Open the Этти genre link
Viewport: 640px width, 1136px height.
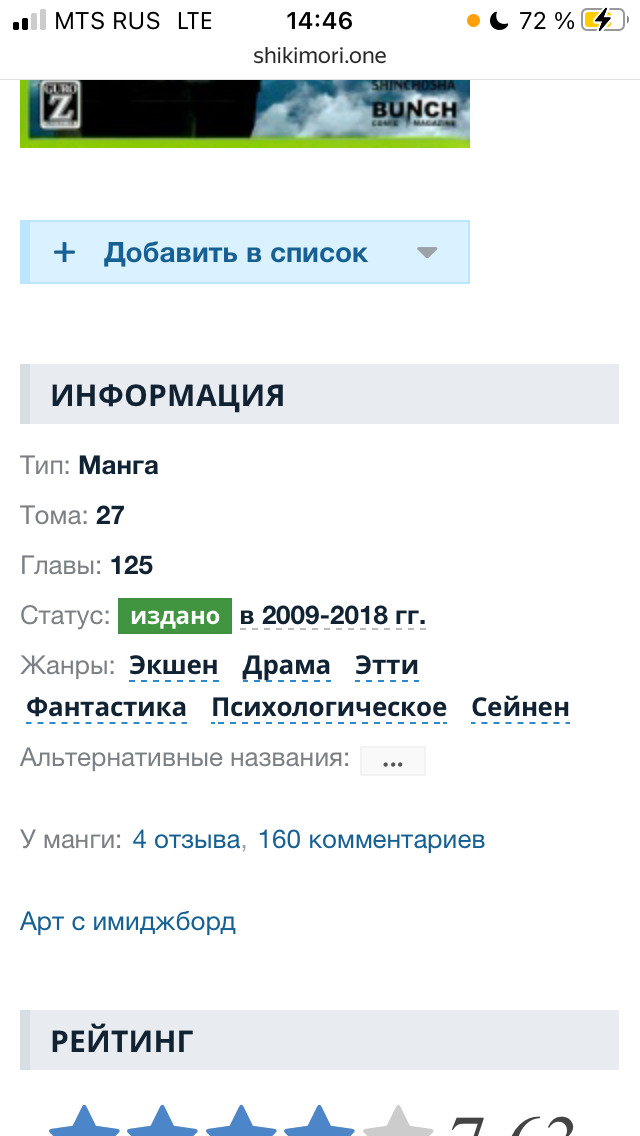pos(387,666)
